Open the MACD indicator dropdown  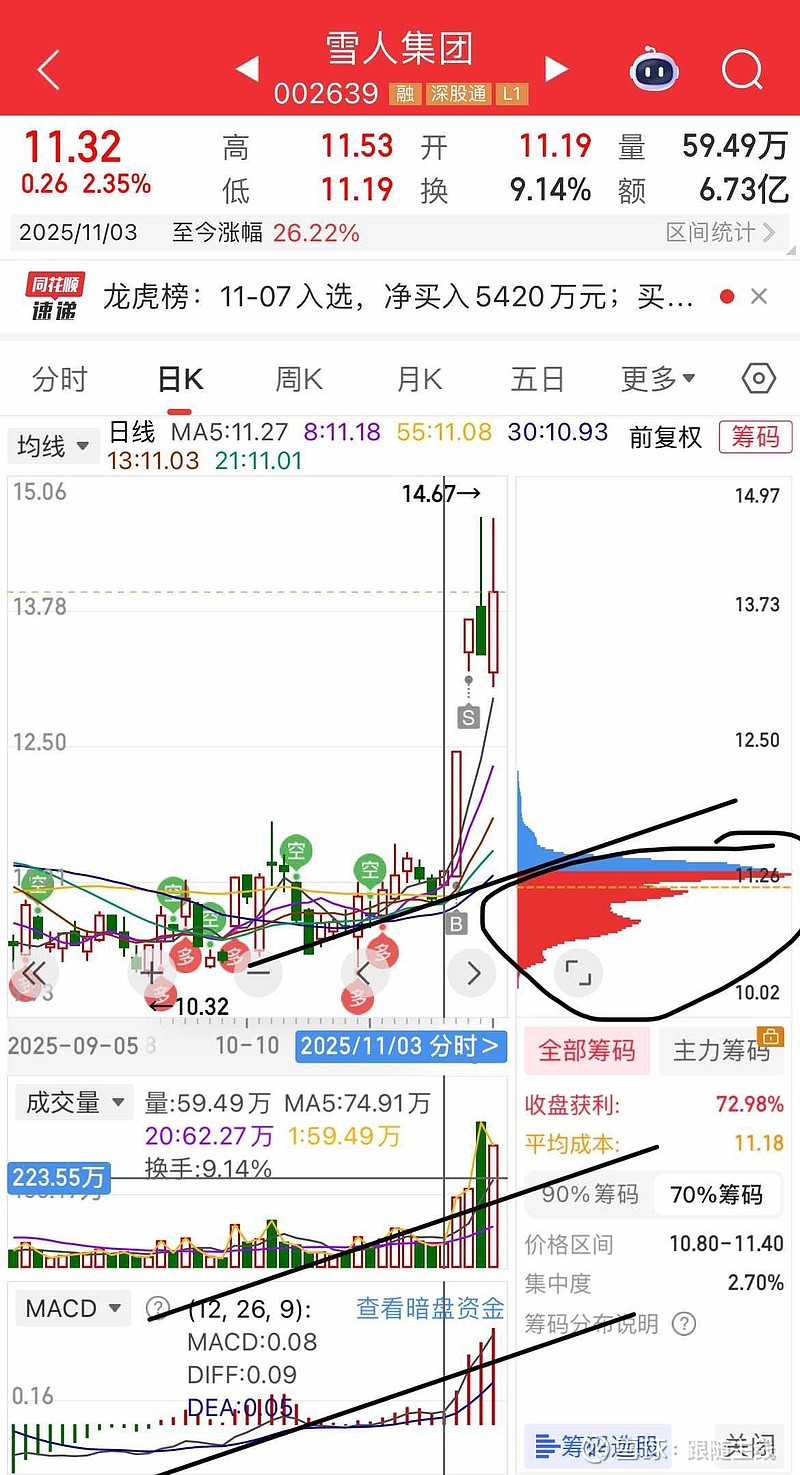click(x=71, y=1307)
